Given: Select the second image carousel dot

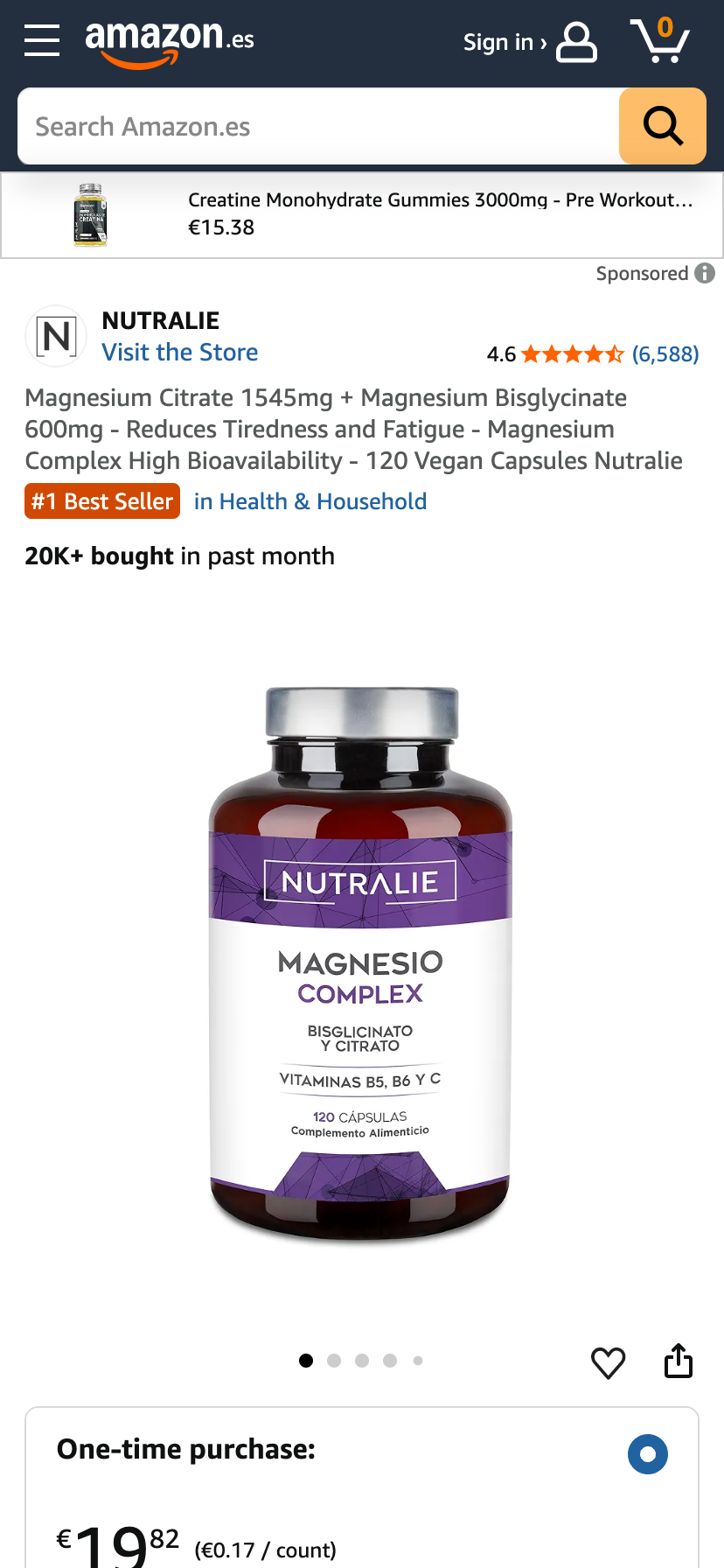Looking at the screenshot, I should tap(334, 1361).
